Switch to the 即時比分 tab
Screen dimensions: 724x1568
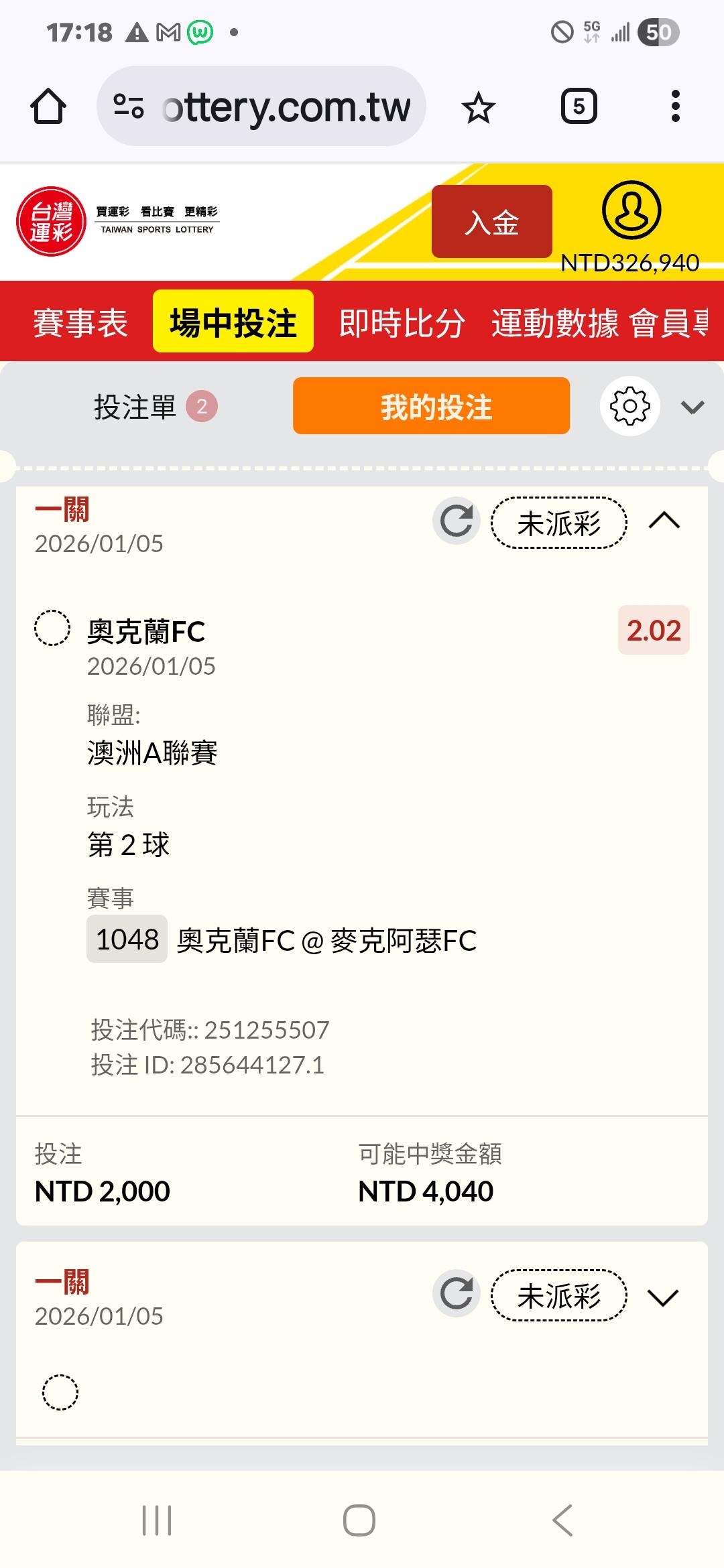tap(402, 323)
